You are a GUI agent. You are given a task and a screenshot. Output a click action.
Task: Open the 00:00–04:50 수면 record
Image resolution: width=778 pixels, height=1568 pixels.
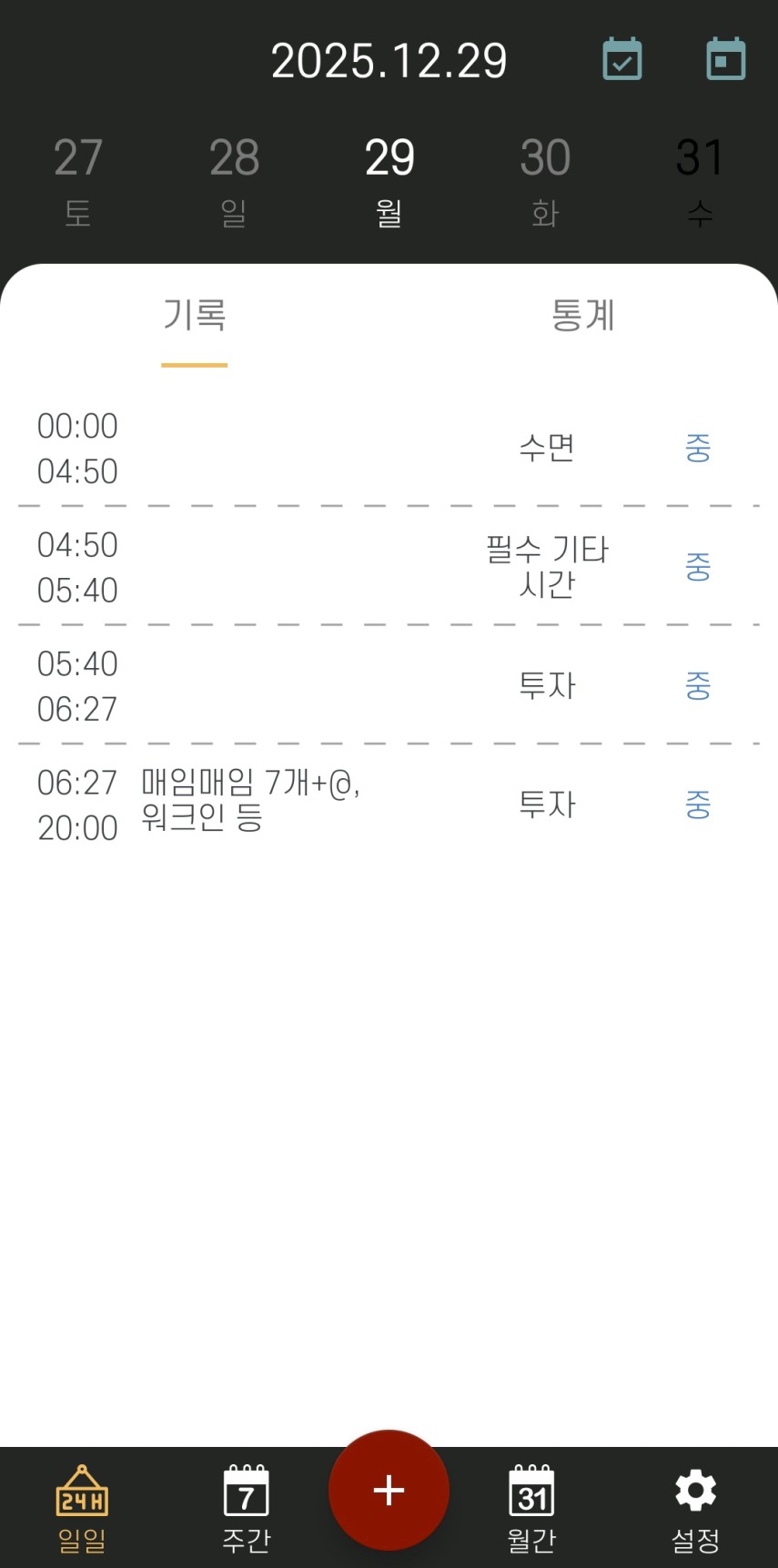click(389, 448)
